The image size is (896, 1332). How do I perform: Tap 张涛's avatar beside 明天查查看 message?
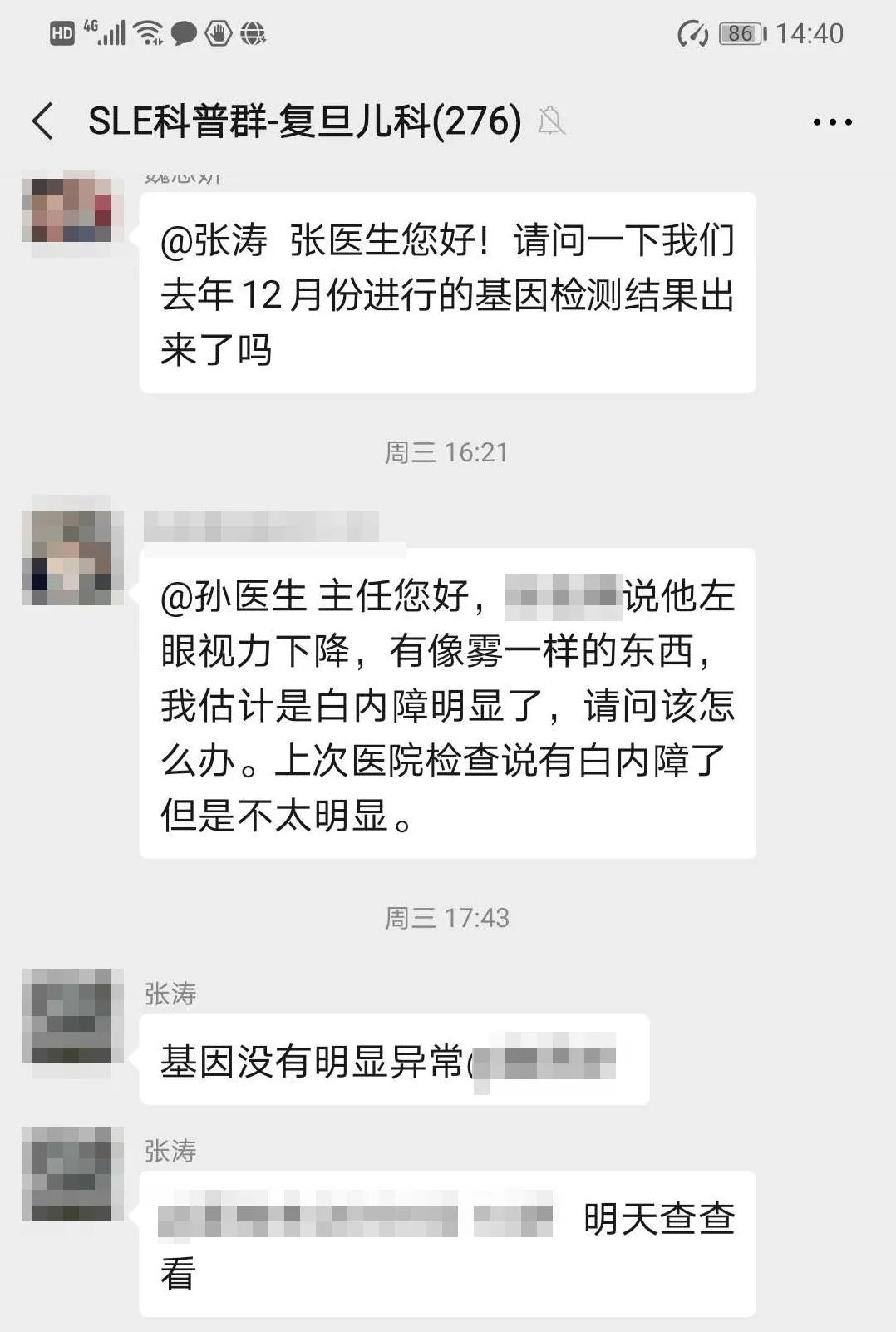71,1174
